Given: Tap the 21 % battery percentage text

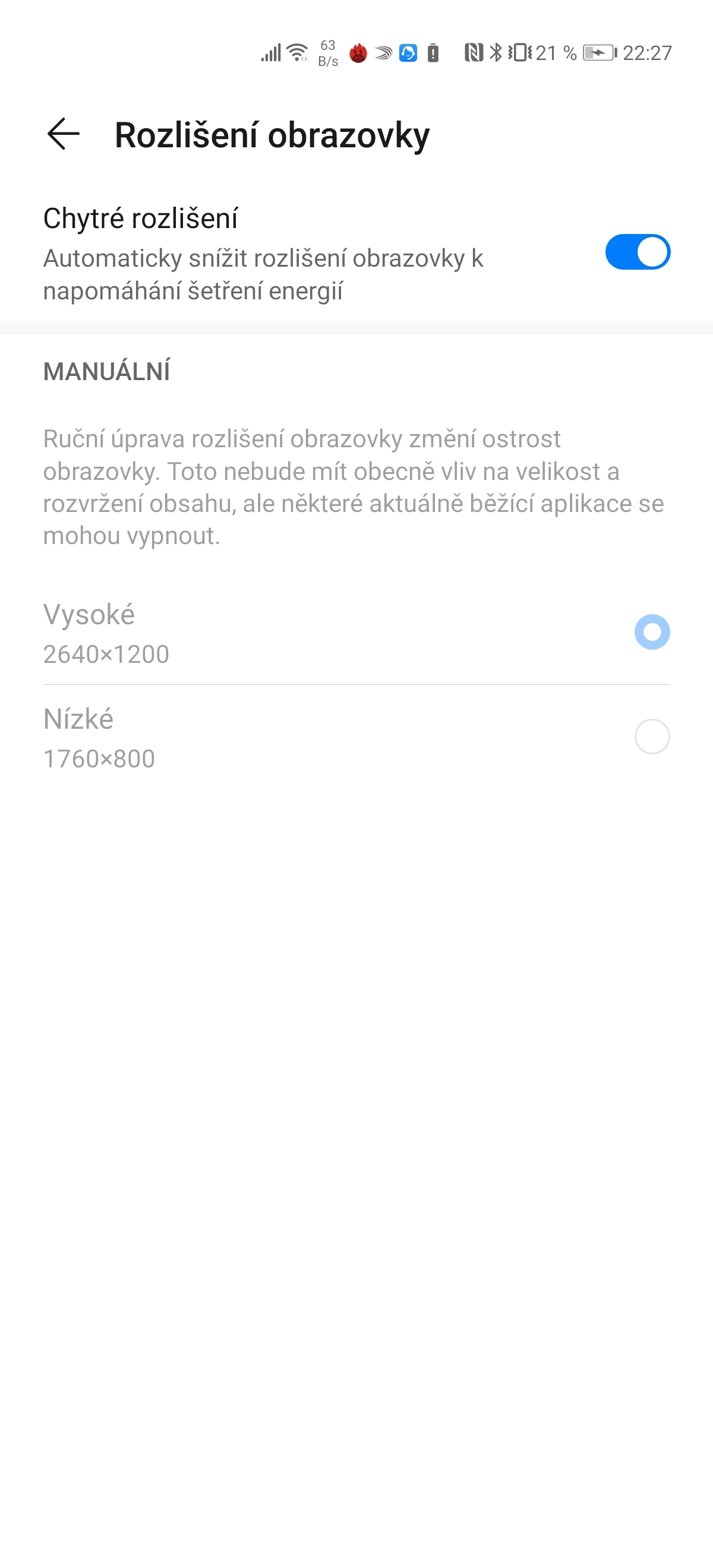Looking at the screenshot, I should tap(556, 53).
